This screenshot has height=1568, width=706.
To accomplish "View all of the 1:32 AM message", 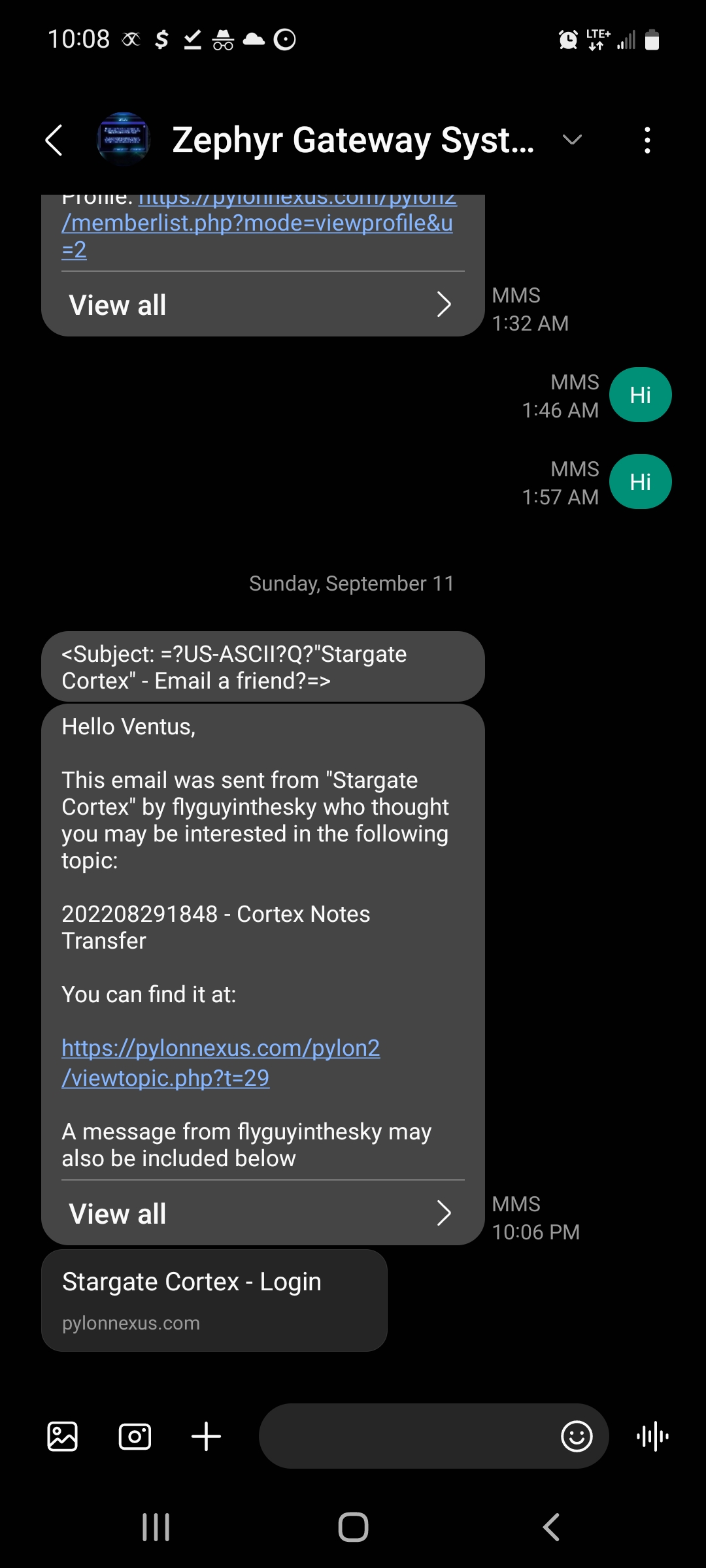I will pos(261,305).
